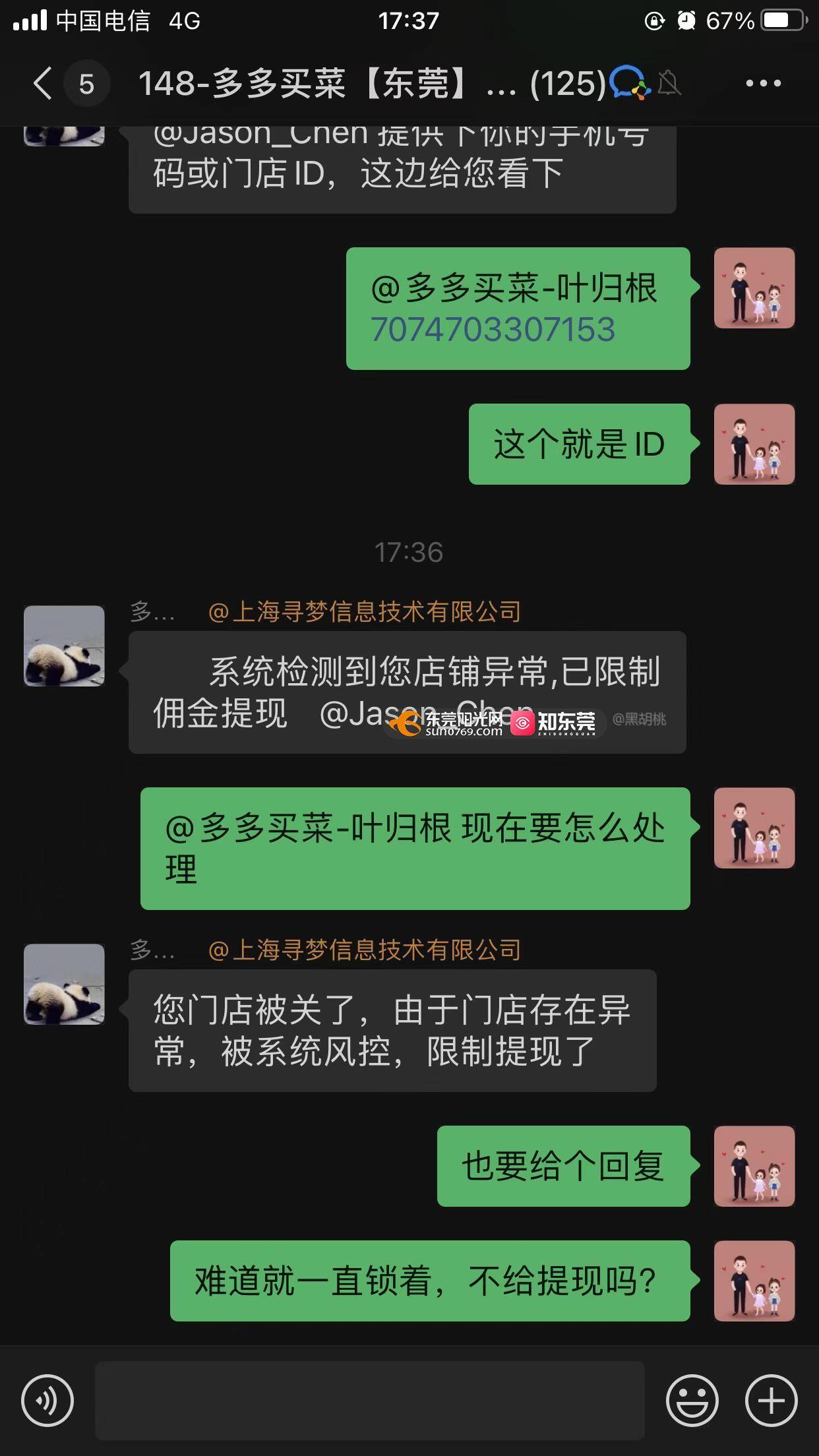Open sender avatar beside 这个就是ID message
Viewport: 819px width, 1456px height.
click(x=754, y=444)
